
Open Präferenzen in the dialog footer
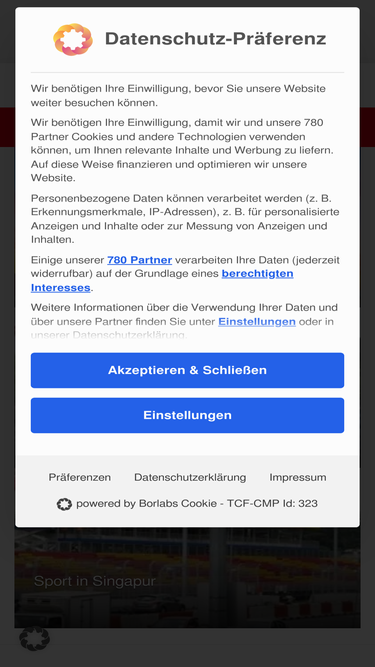pyautogui.click(x=80, y=477)
